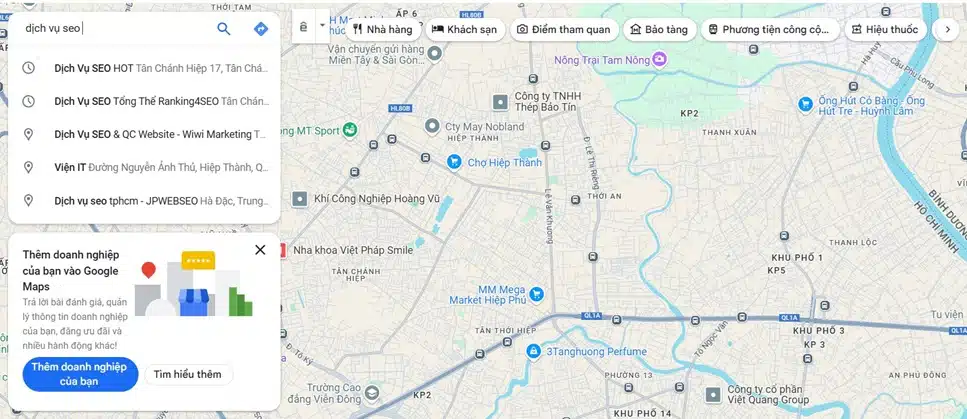Open "Dịch Vụ SEO & QC Website - Wiwi Marketing"
Screen dimensions: 967x419
coord(150,134)
